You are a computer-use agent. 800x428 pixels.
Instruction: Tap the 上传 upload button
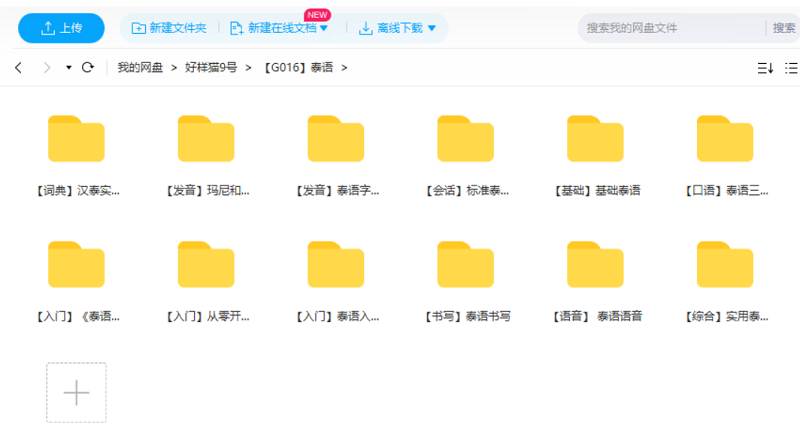(61, 28)
